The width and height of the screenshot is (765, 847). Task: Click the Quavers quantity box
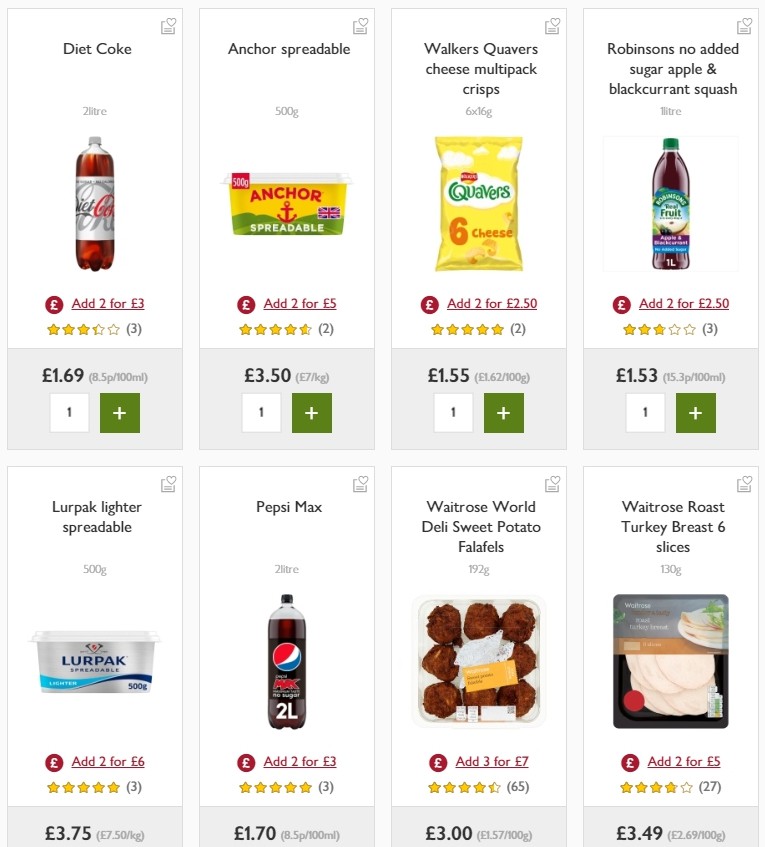point(453,412)
